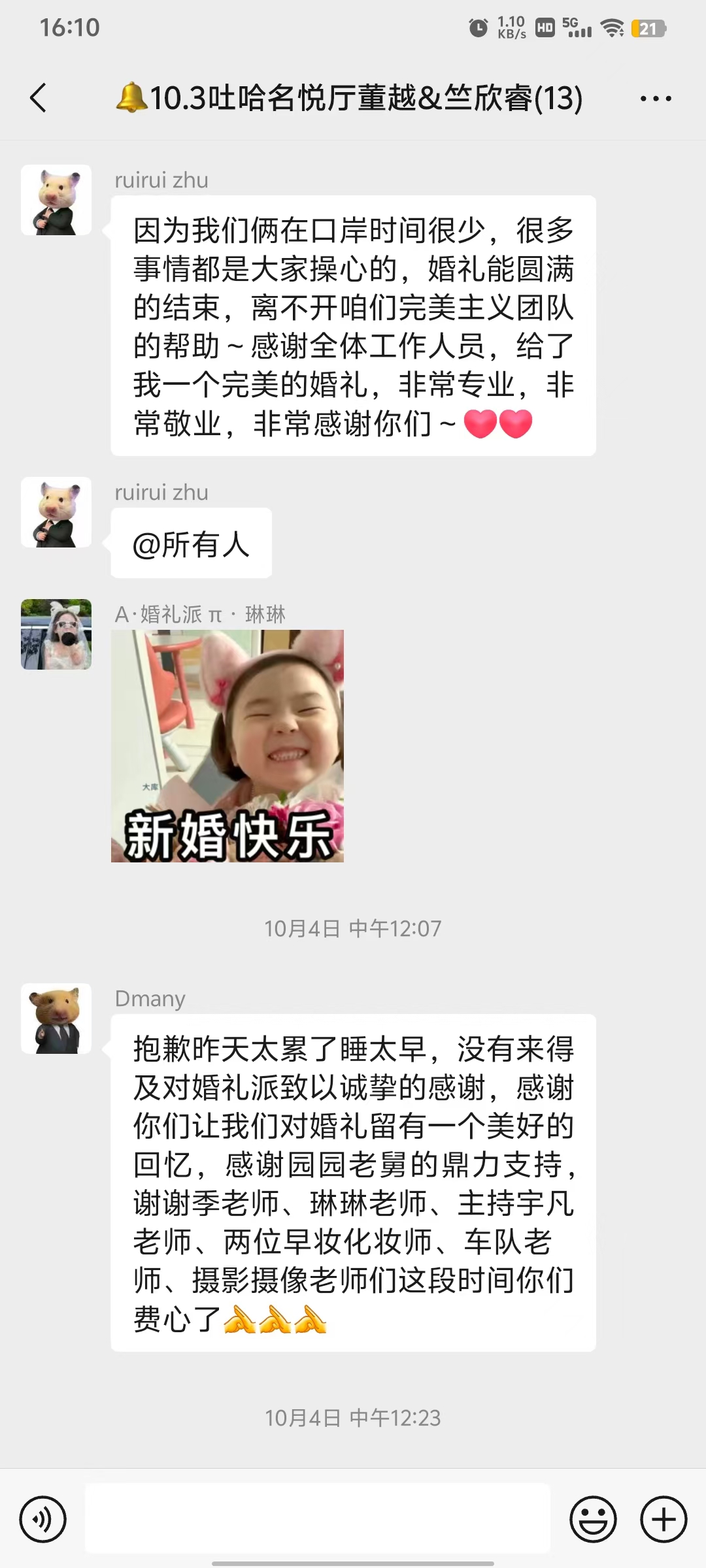706x1568 pixels.
Task: Switch to voice message input
Action: tap(43, 1519)
